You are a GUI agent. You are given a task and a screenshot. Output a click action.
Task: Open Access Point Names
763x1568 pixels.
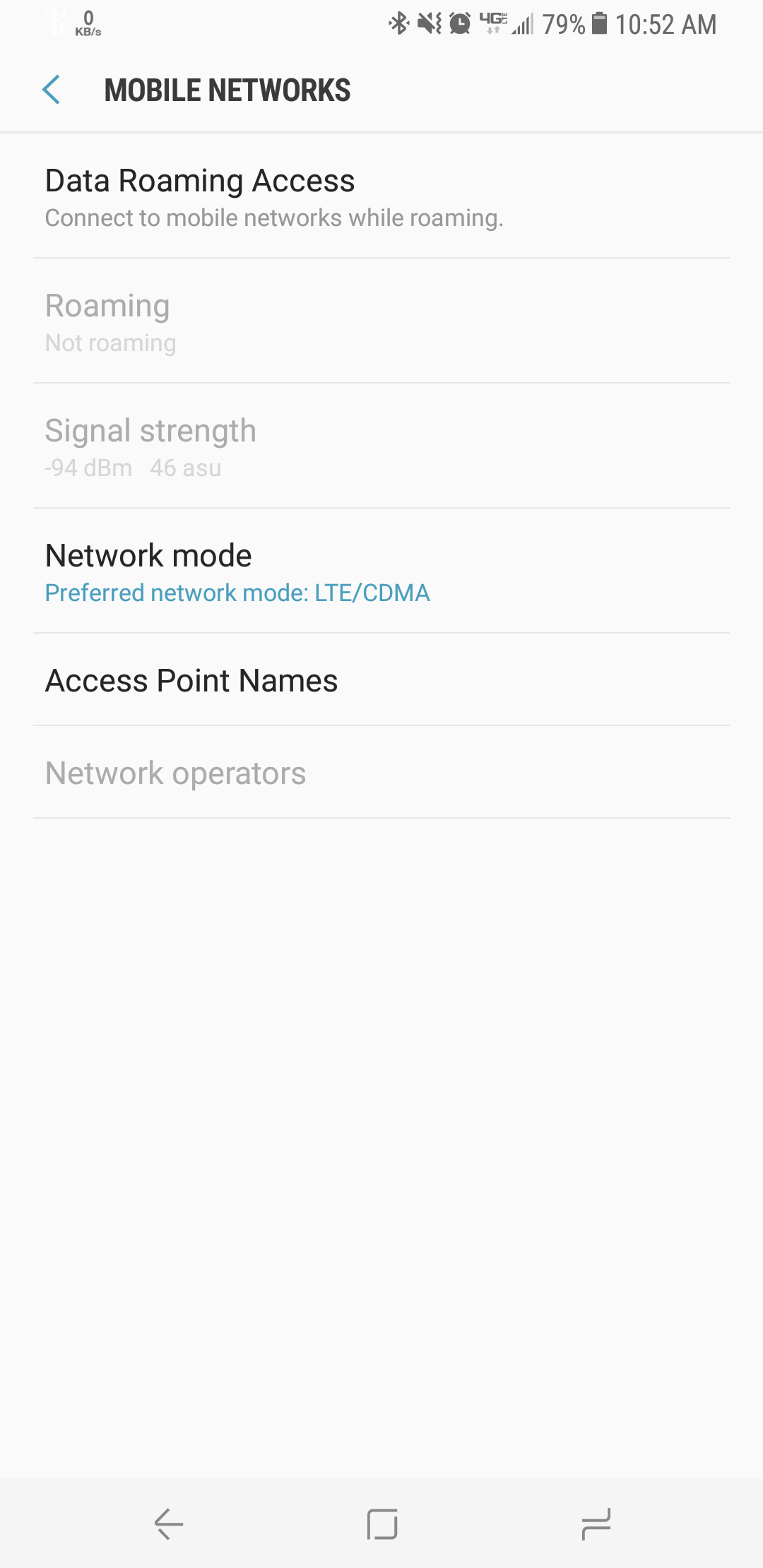point(381,680)
